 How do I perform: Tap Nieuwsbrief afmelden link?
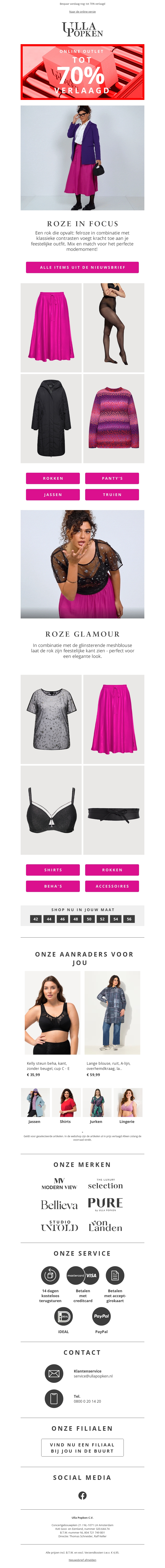pos(82,1560)
